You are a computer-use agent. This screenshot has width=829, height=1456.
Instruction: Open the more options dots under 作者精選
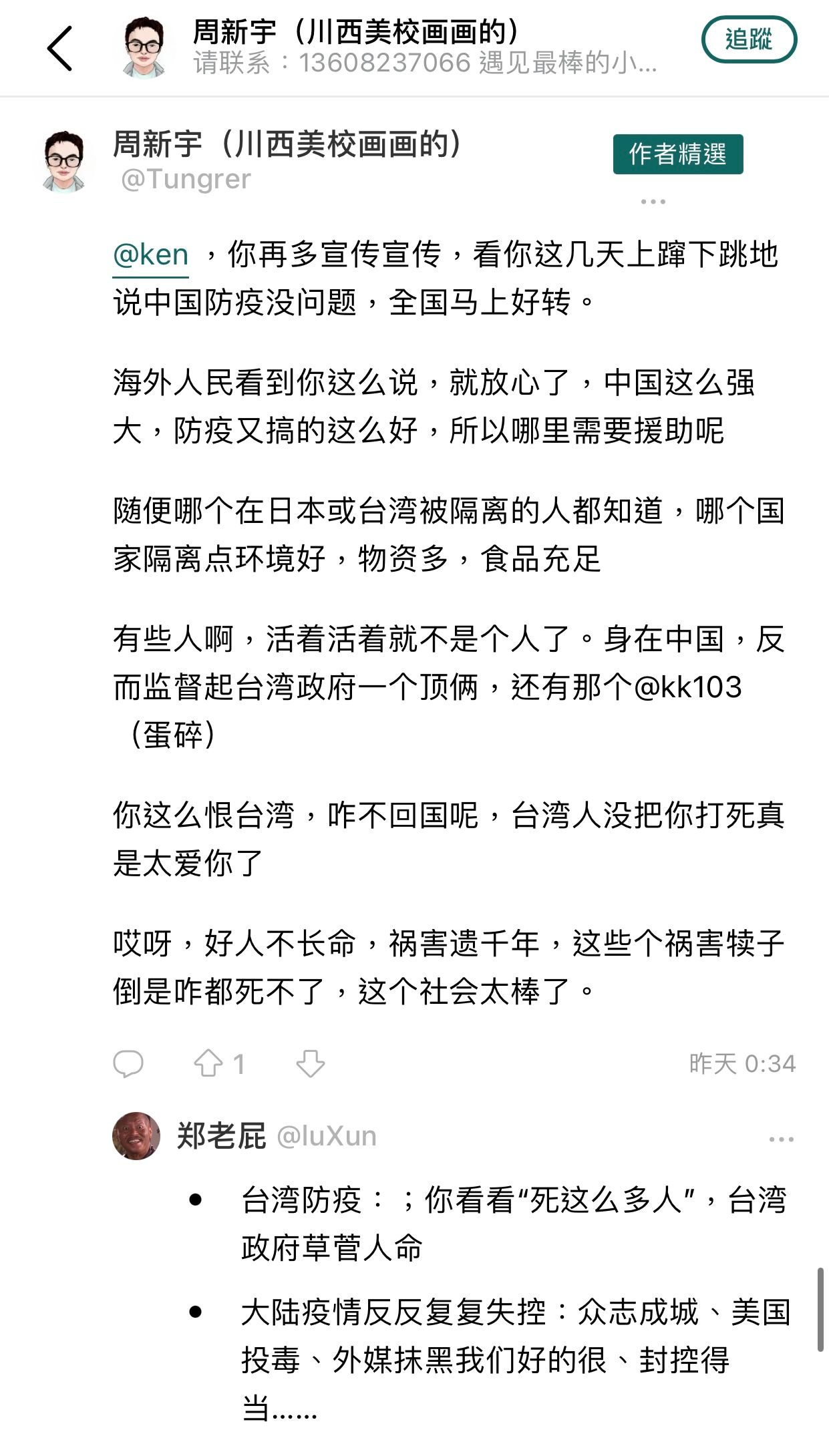tap(653, 201)
